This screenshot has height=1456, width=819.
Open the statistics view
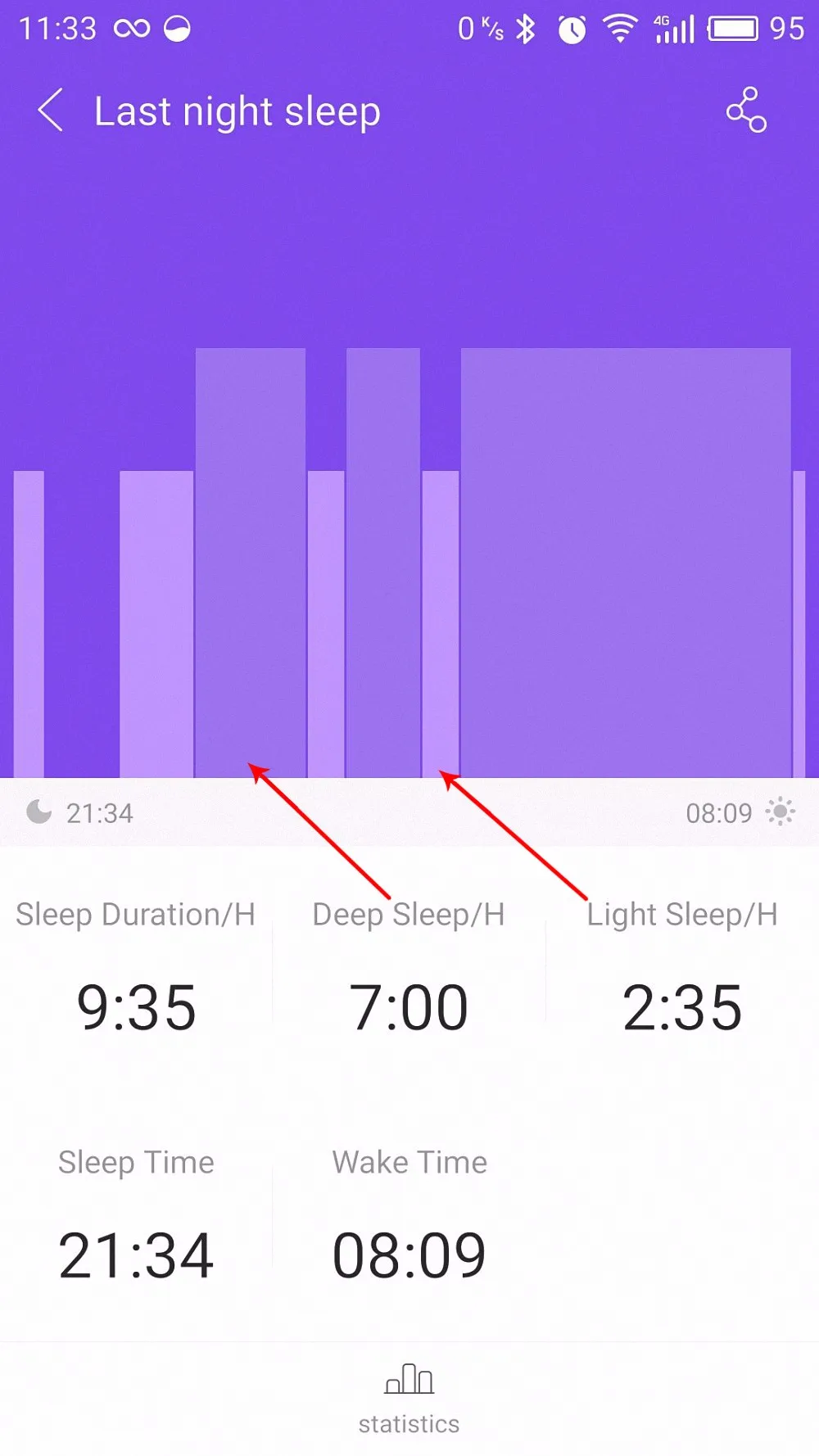pos(409,1399)
